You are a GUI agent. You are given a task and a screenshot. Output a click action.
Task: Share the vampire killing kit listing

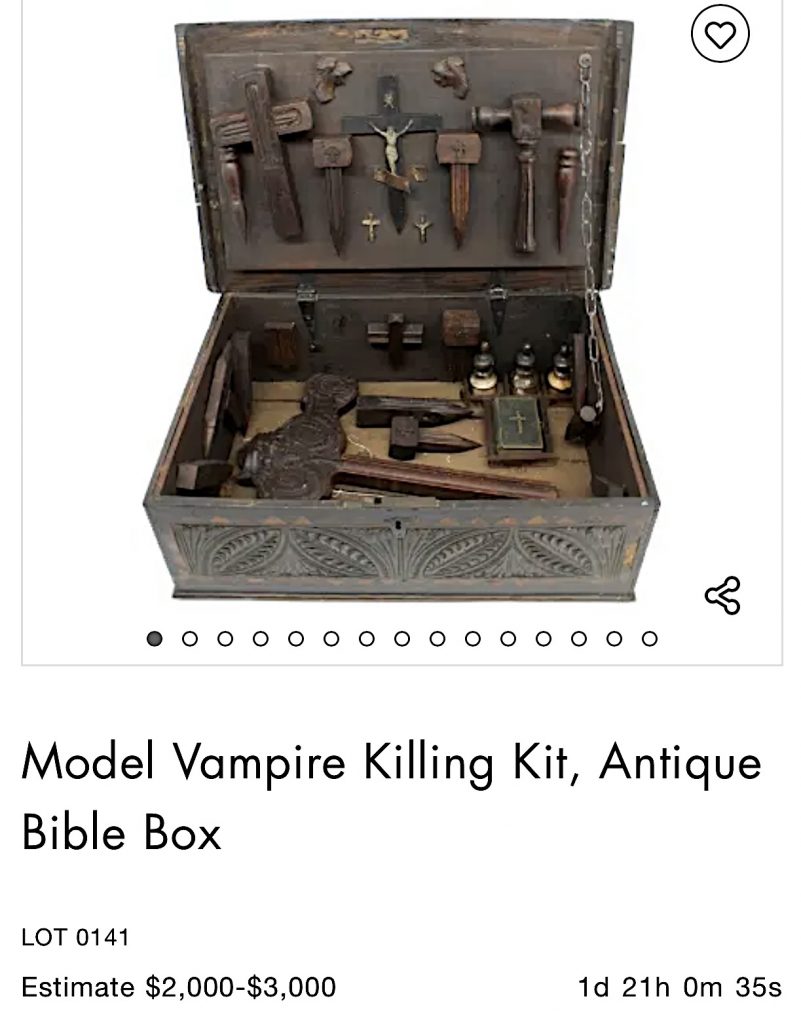[722, 596]
